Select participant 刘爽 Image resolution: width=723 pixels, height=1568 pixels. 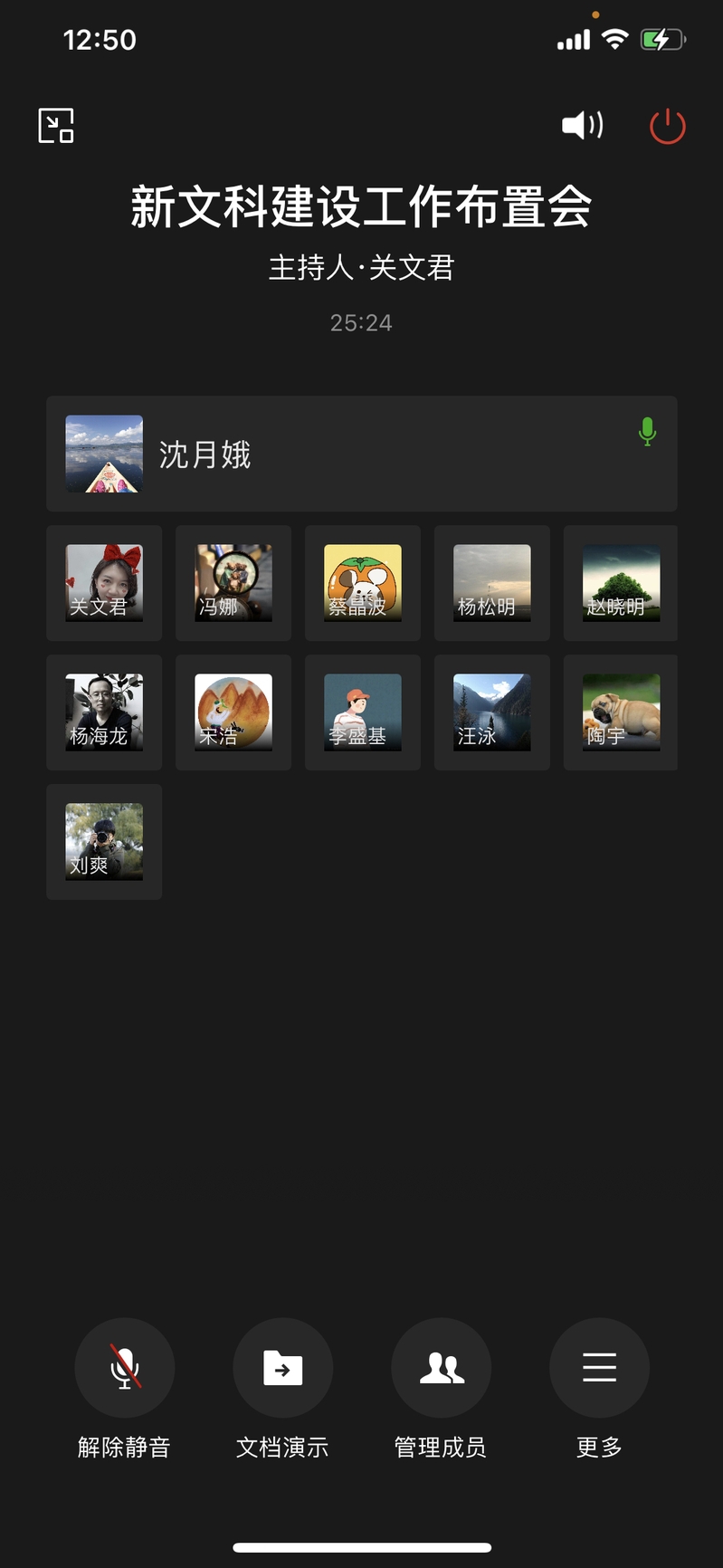(x=104, y=842)
